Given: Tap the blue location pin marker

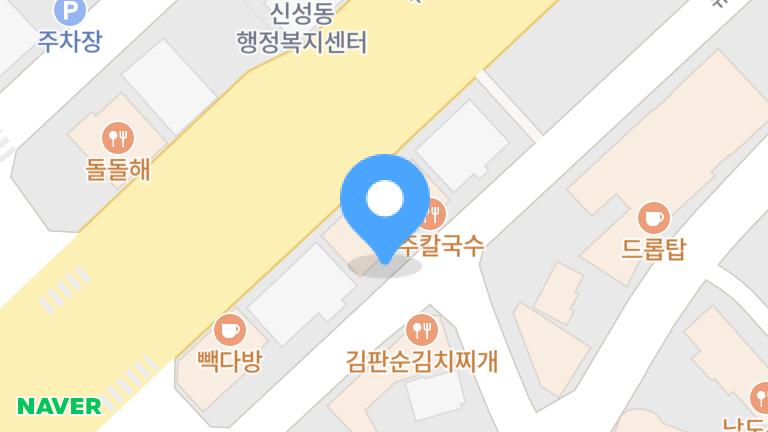Looking at the screenshot, I should point(385,200).
